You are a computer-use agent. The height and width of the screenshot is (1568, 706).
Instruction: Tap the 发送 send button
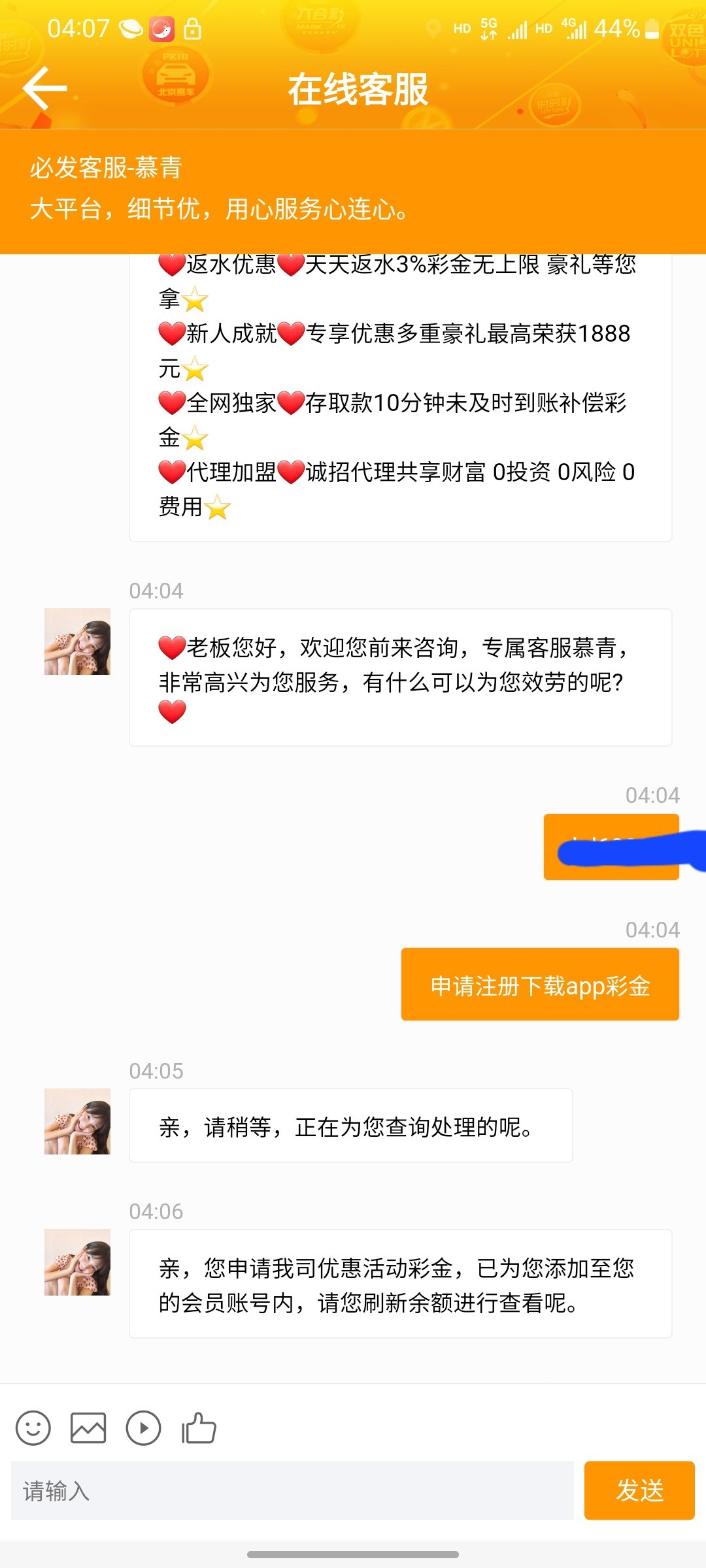click(x=639, y=1490)
